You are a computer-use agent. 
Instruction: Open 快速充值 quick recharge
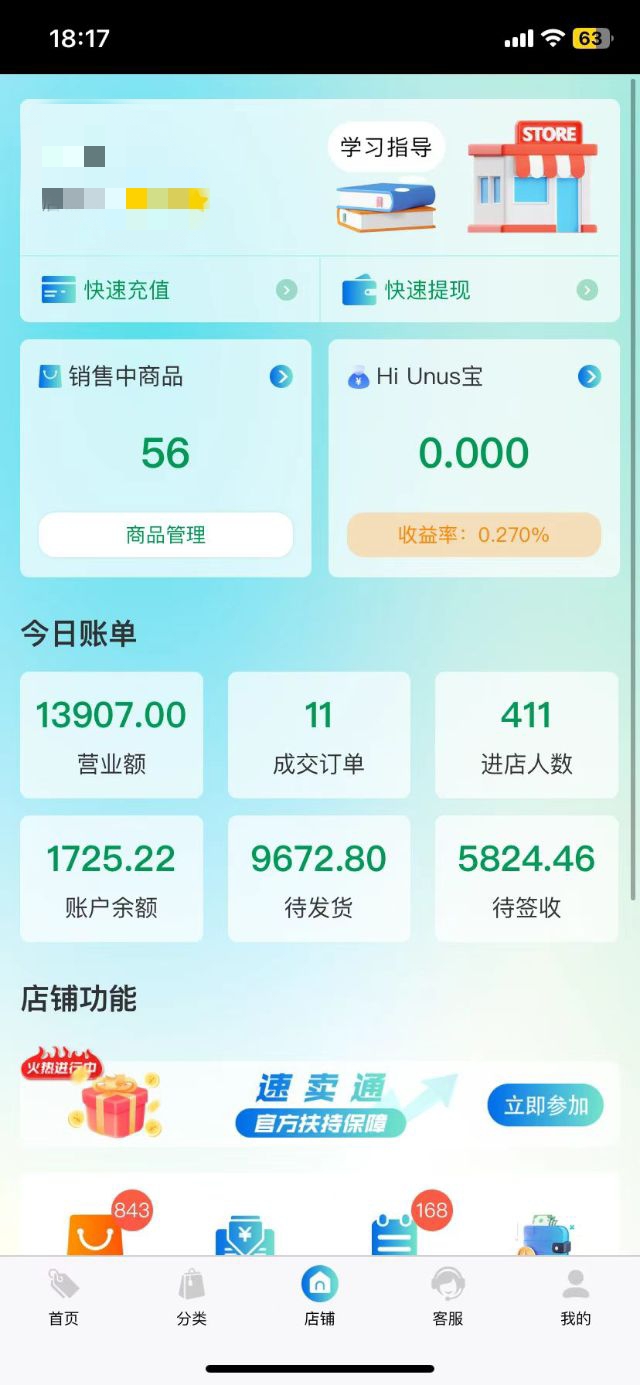click(x=170, y=290)
